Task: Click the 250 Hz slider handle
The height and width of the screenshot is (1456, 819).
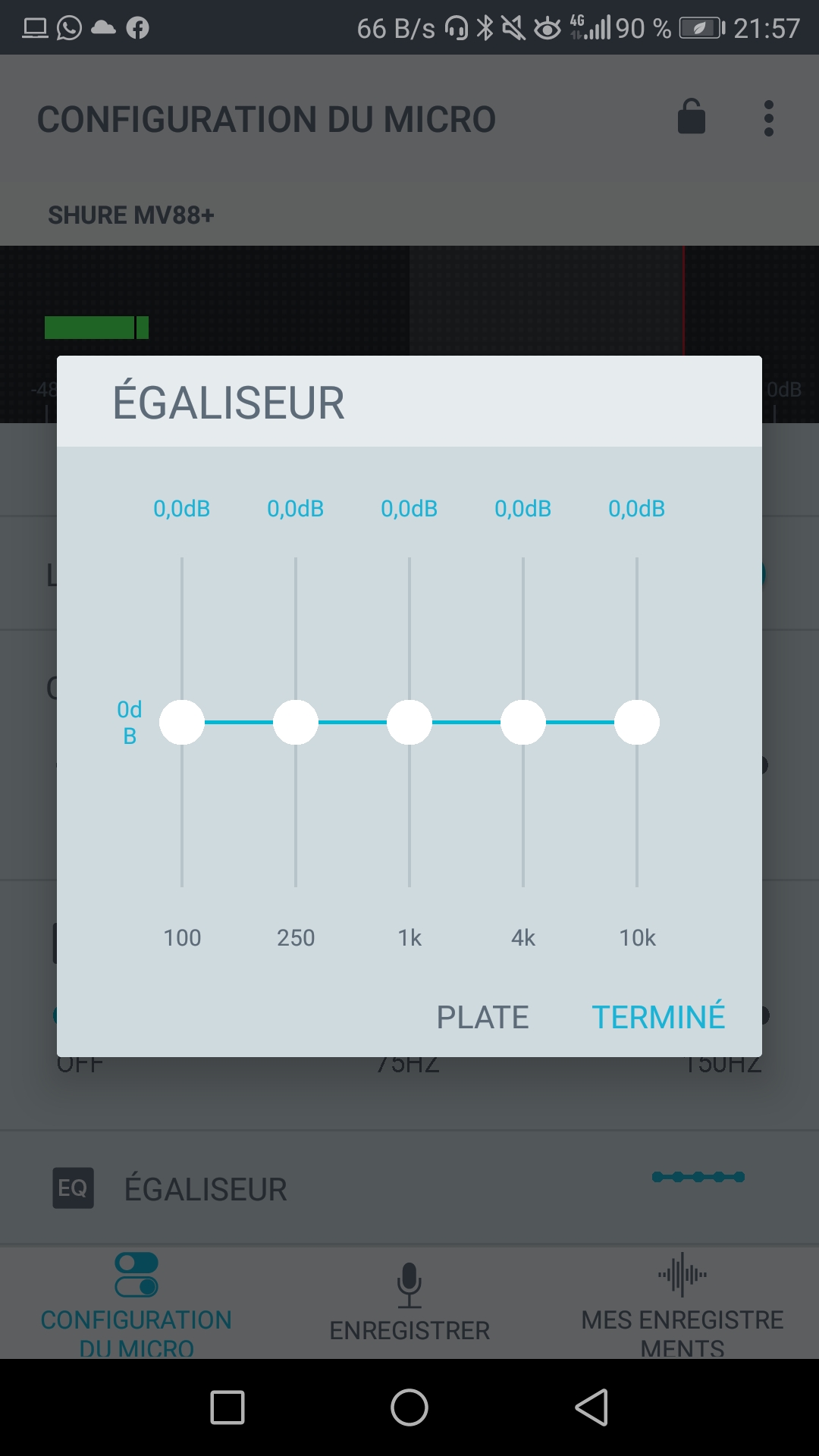Action: 296,721
